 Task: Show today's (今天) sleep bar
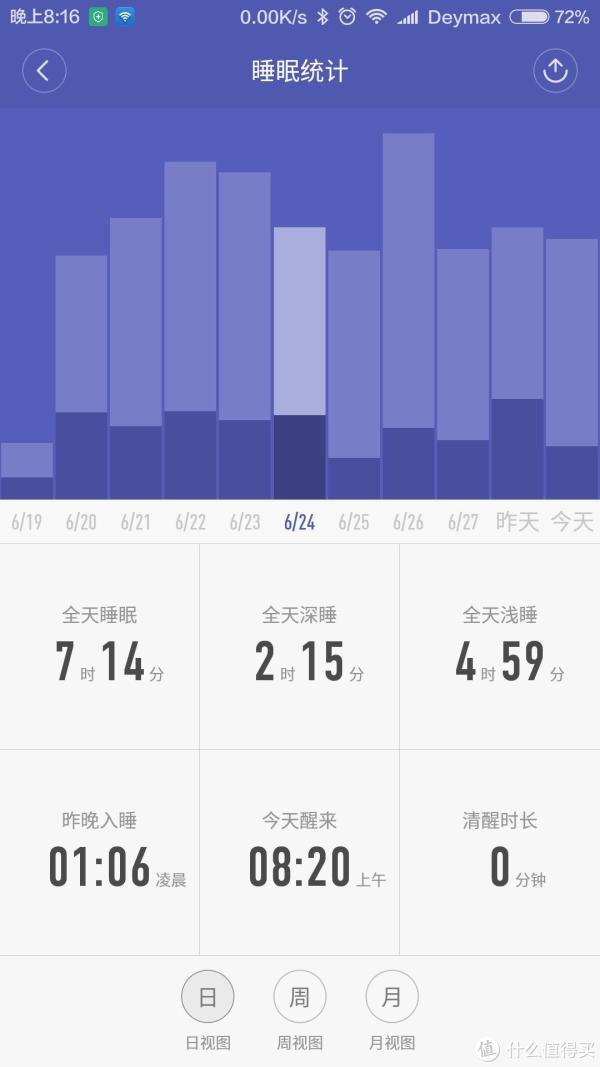(572, 369)
